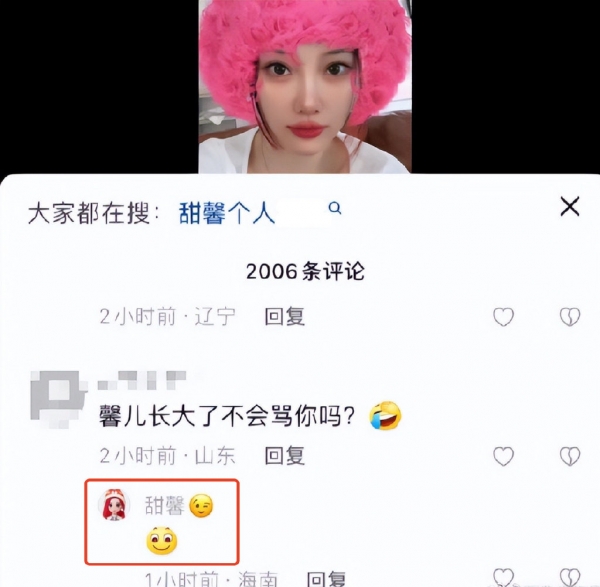Dislike the 馨儿长大了 comment
This screenshot has width=600, height=587.
[569, 456]
